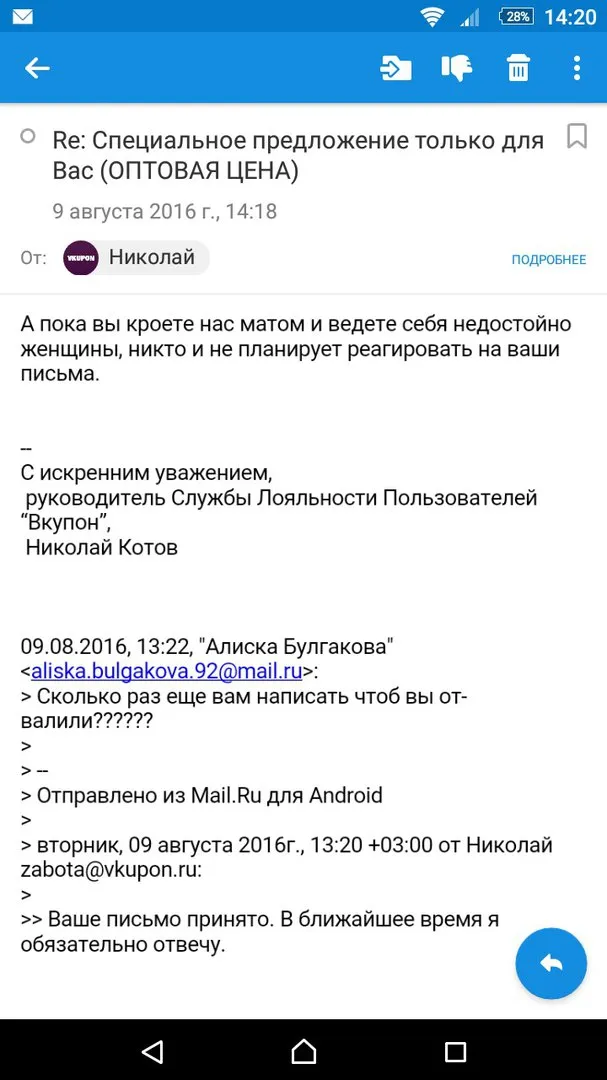This screenshot has width=607, height=1080.
Task: Move this email to a folder
Action: click(x=396, y=68)
